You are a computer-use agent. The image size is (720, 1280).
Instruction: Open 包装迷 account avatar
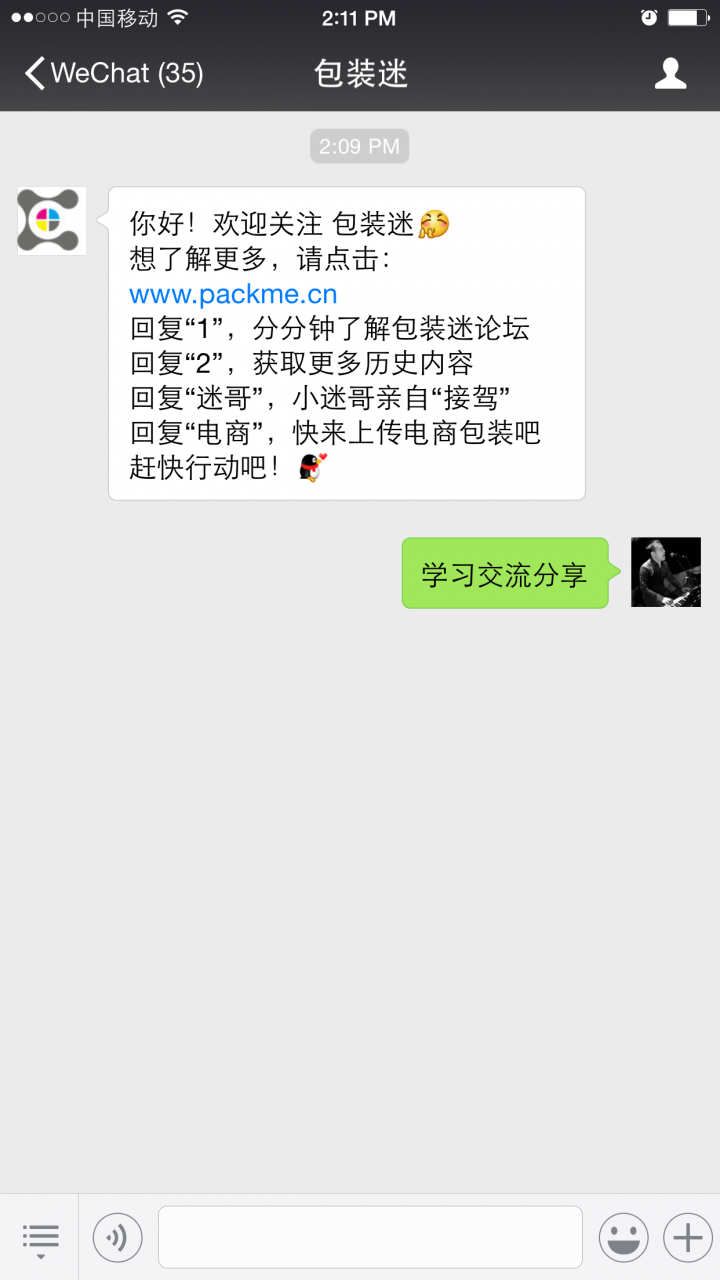tap(51, 221)
